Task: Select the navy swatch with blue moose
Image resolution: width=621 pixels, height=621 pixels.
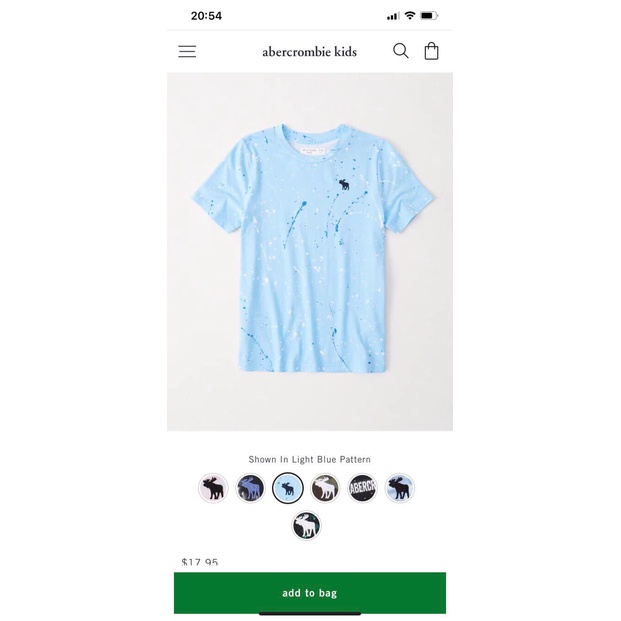Action: [250, 488]
